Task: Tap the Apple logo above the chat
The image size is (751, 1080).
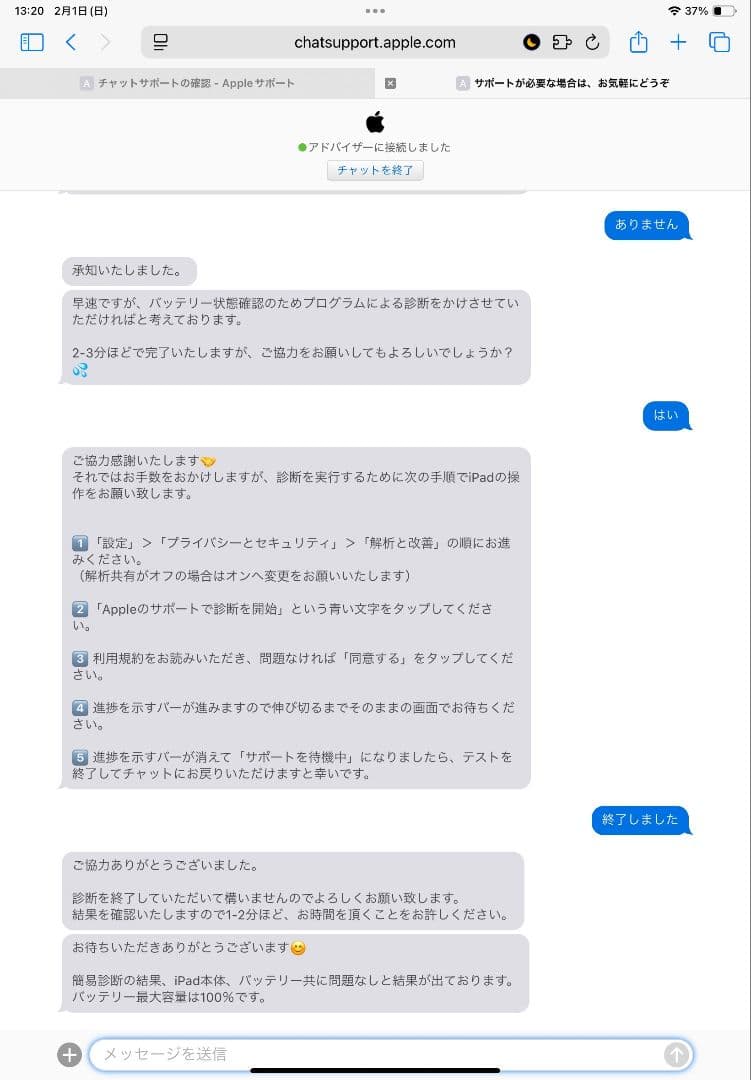Action: (375, 121)
